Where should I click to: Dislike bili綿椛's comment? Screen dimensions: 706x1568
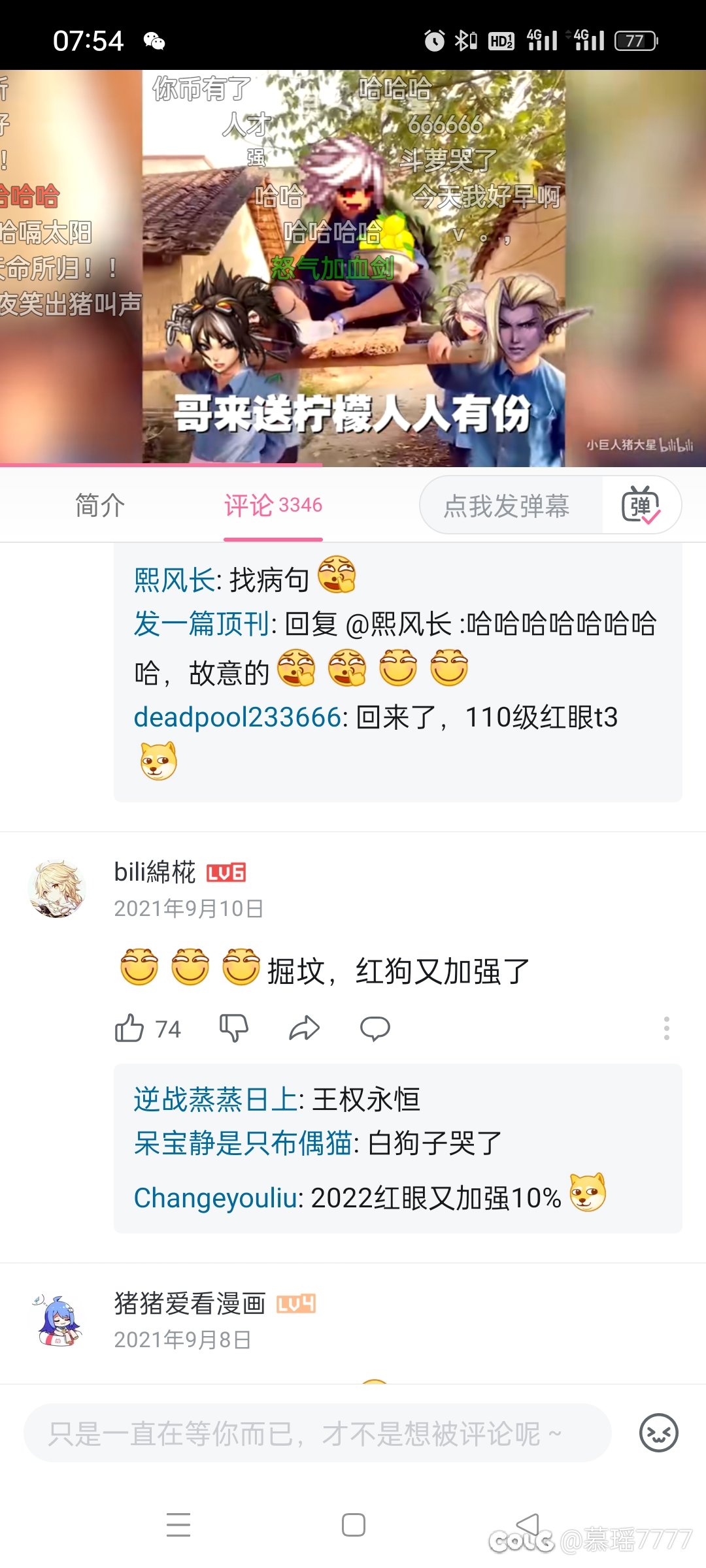click(x=234, y=1028)
